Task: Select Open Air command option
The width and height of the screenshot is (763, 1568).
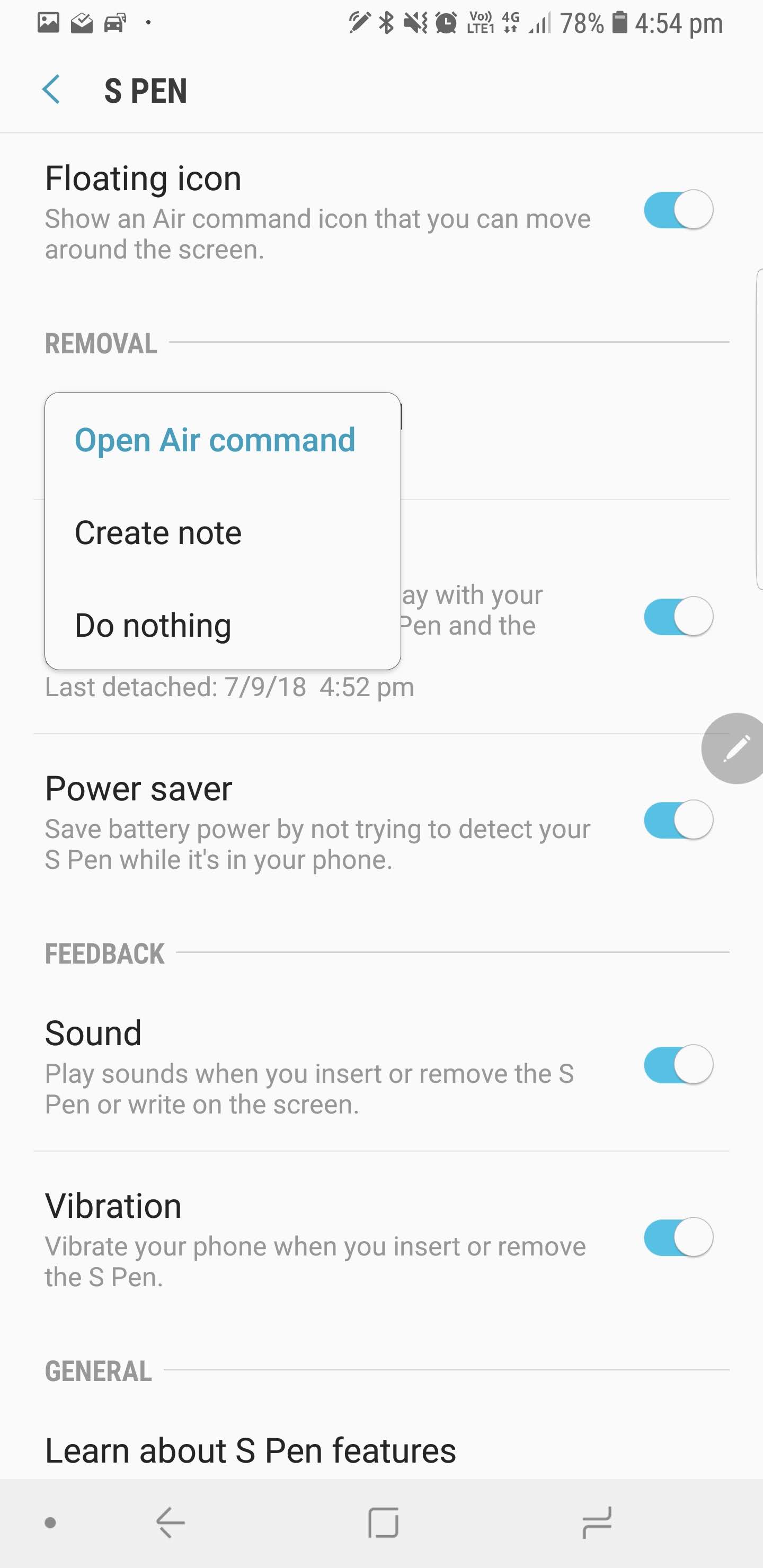Action: point(222,440)
